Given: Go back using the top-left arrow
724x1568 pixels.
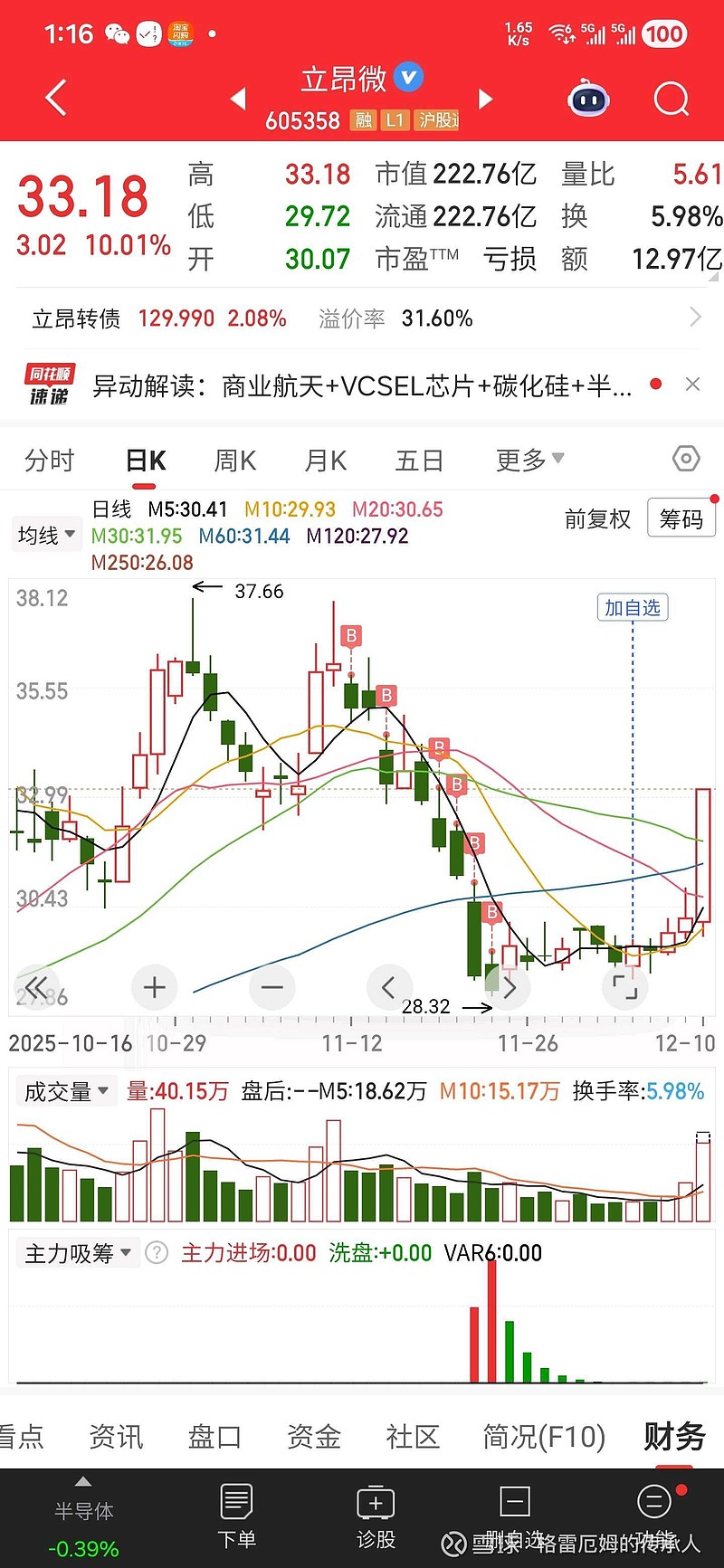Looking at the screenshot, I should click(x=56, y=98).
